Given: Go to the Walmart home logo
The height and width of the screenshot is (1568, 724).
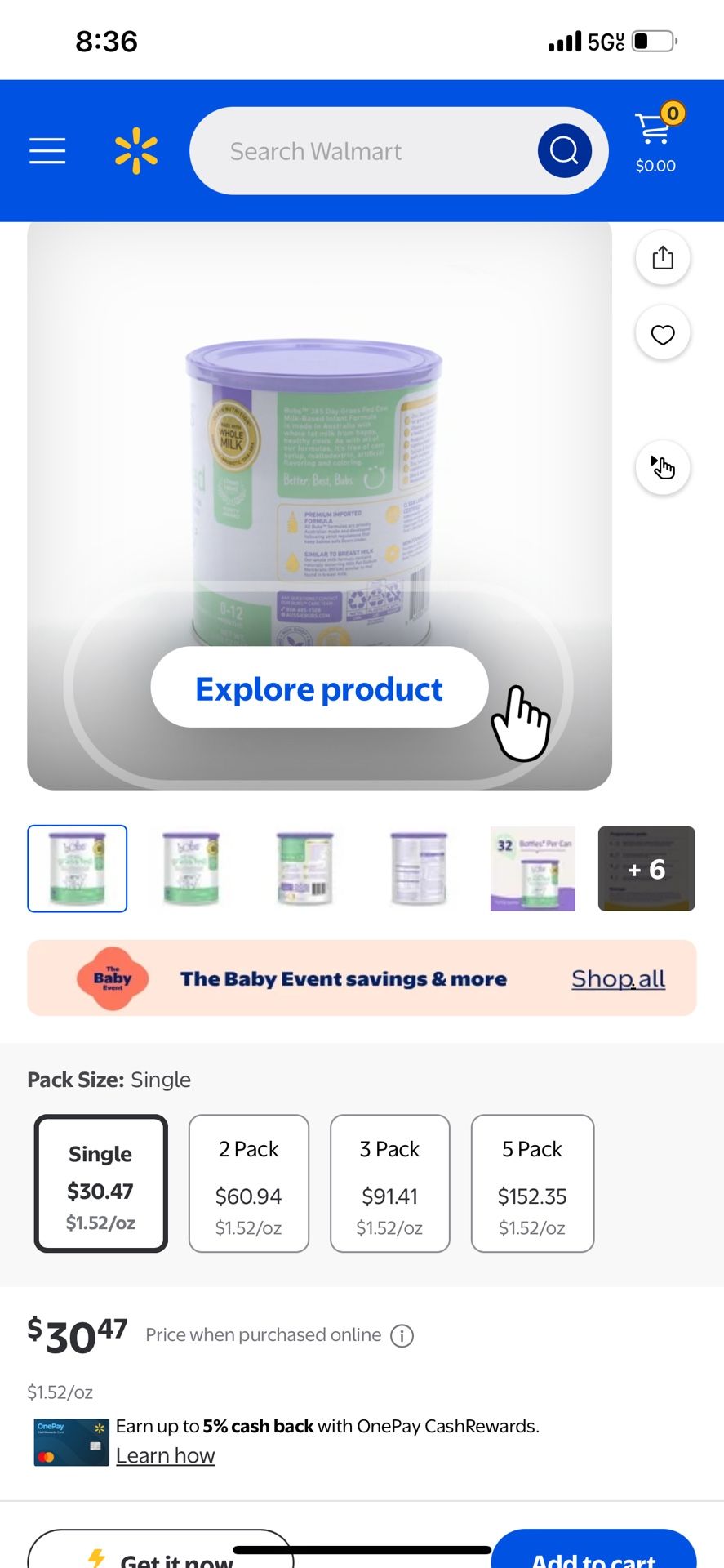Looking at the screenshot, I should (136, 151).
